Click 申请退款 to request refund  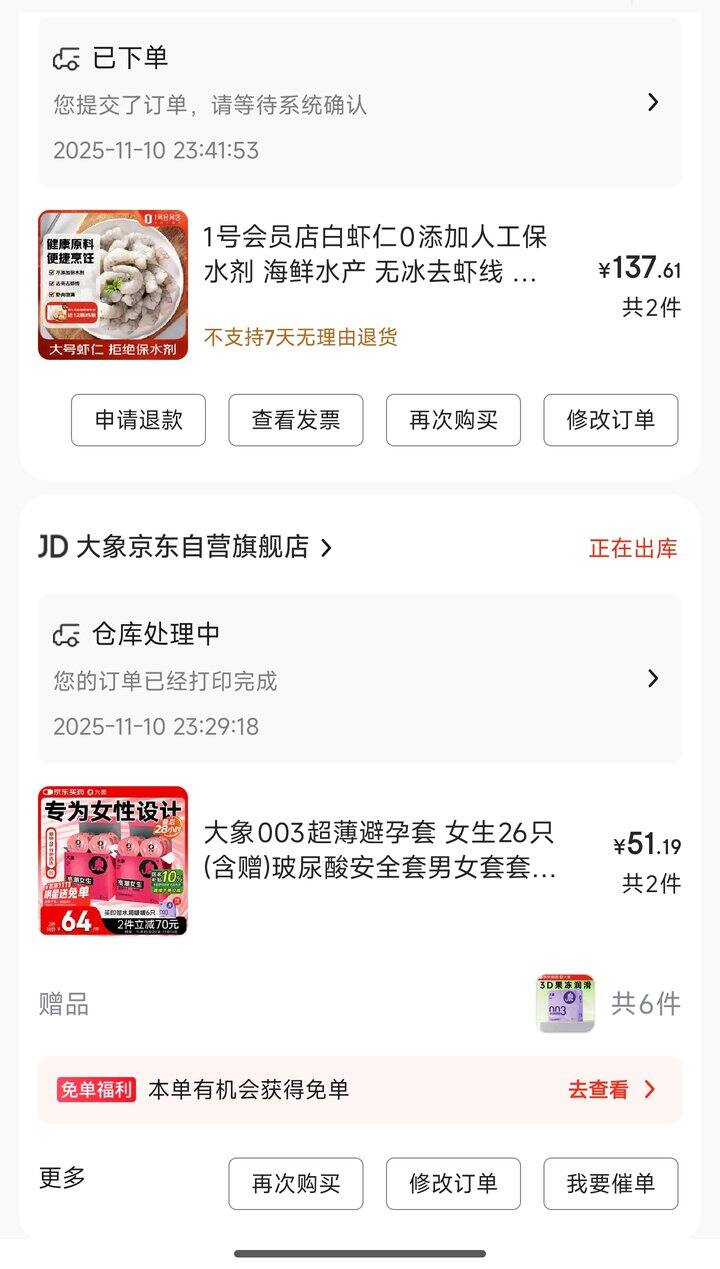[x=139, y=420]
